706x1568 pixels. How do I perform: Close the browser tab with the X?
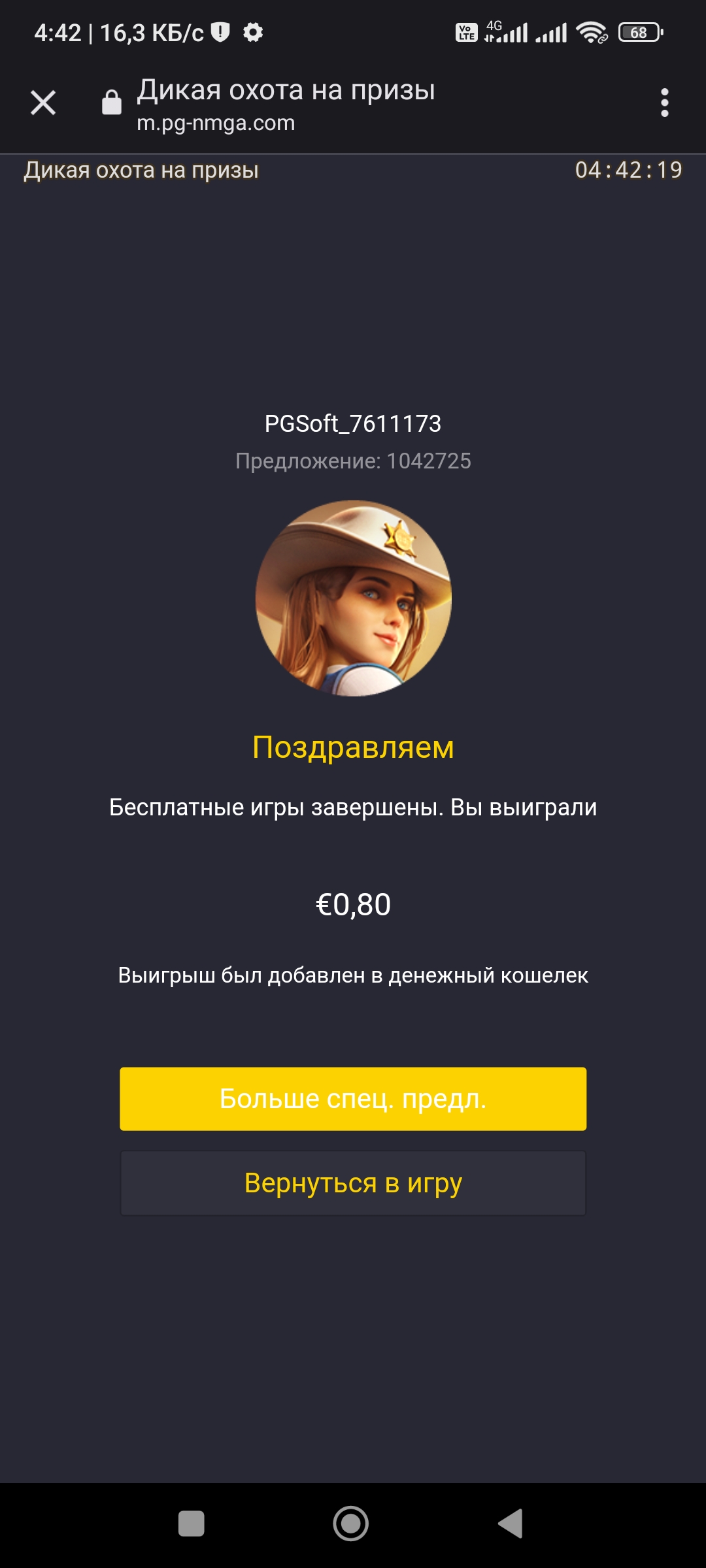click(43, 103)
